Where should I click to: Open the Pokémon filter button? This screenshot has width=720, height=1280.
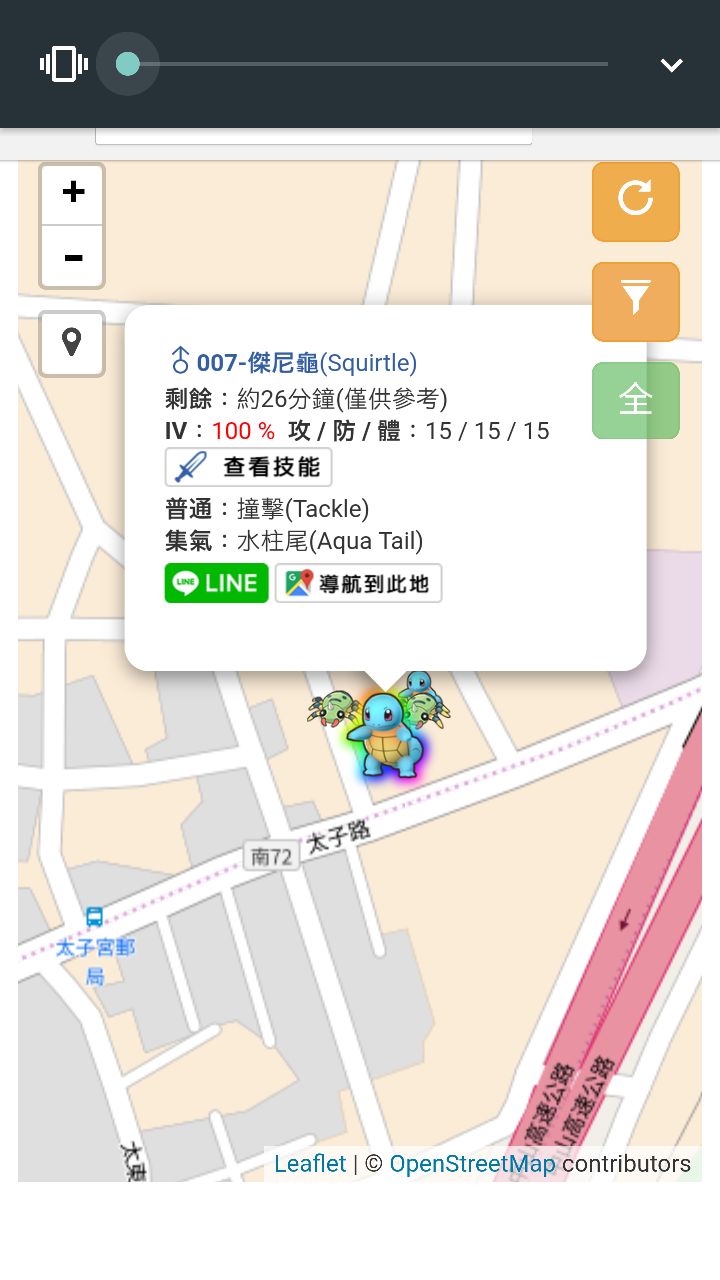tap(635, 301)
